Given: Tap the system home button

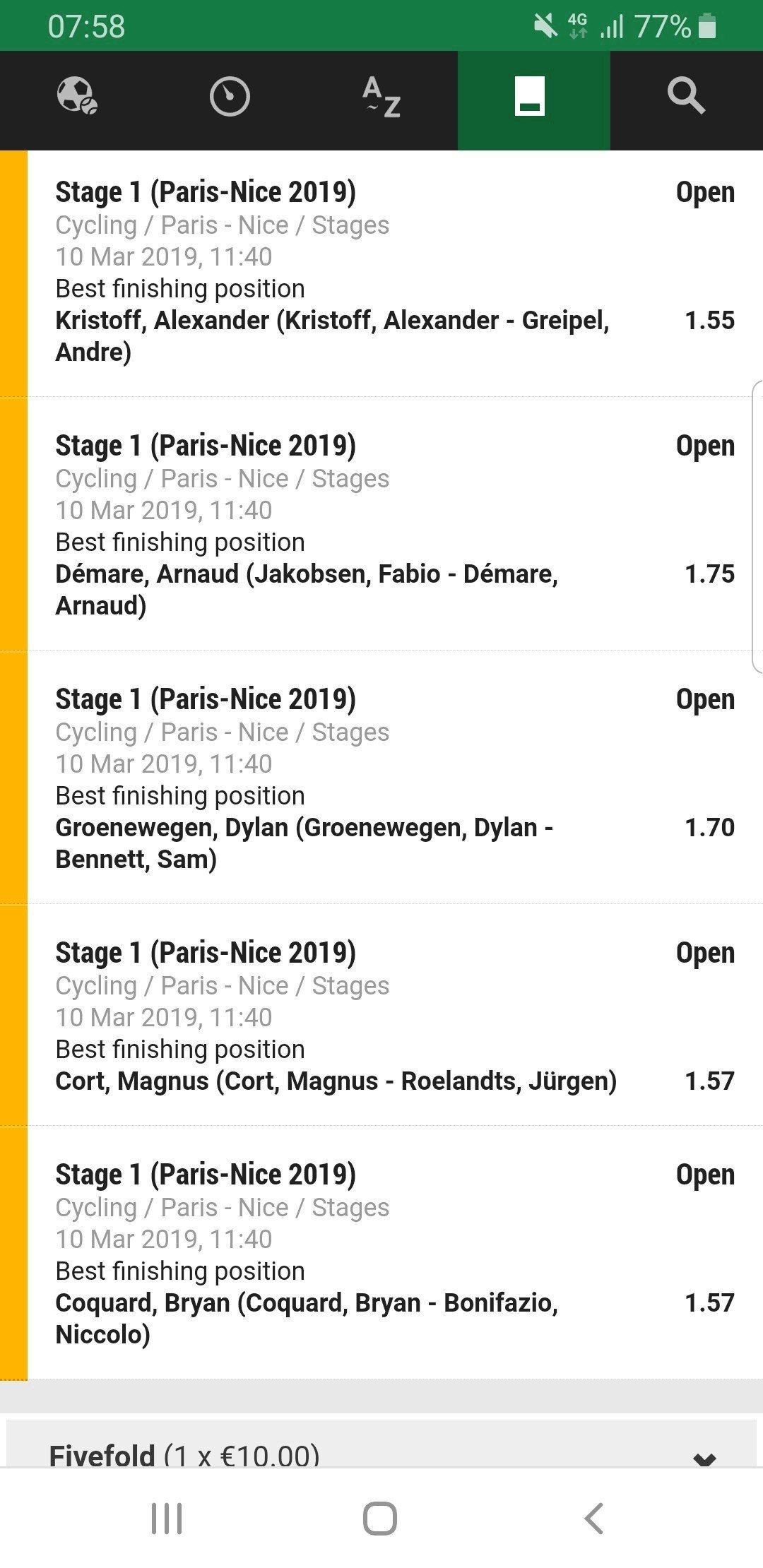Looking at the screenshot, I should point(380,1518).
